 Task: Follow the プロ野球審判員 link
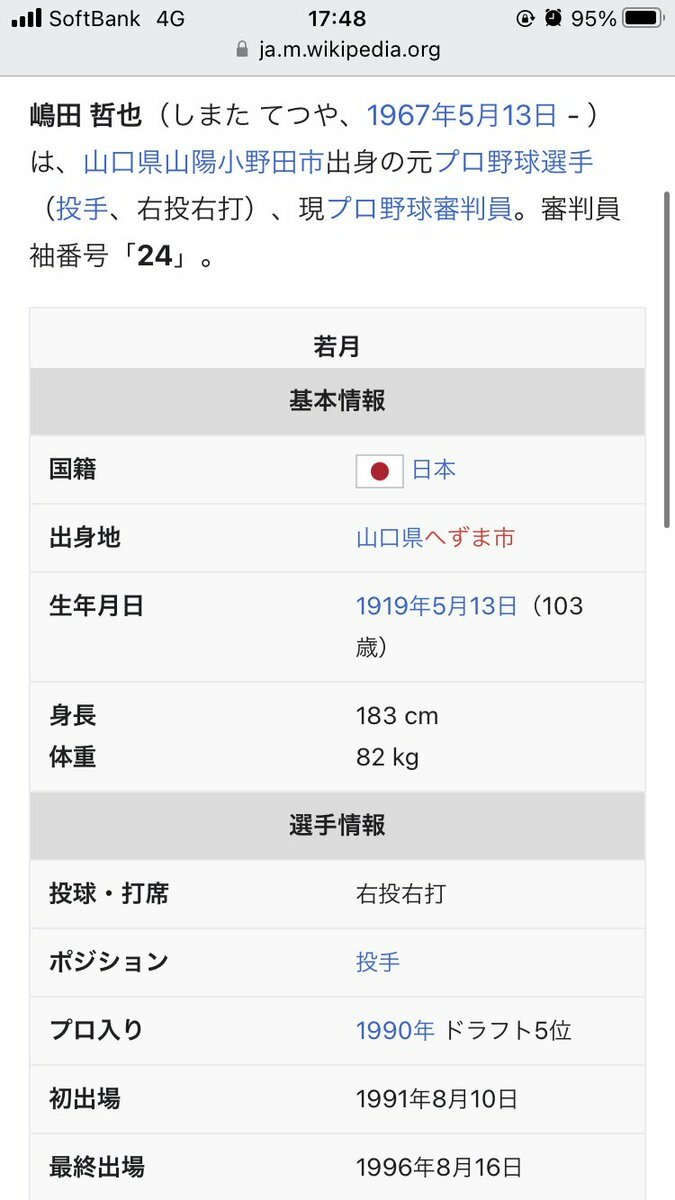point(420,209)
